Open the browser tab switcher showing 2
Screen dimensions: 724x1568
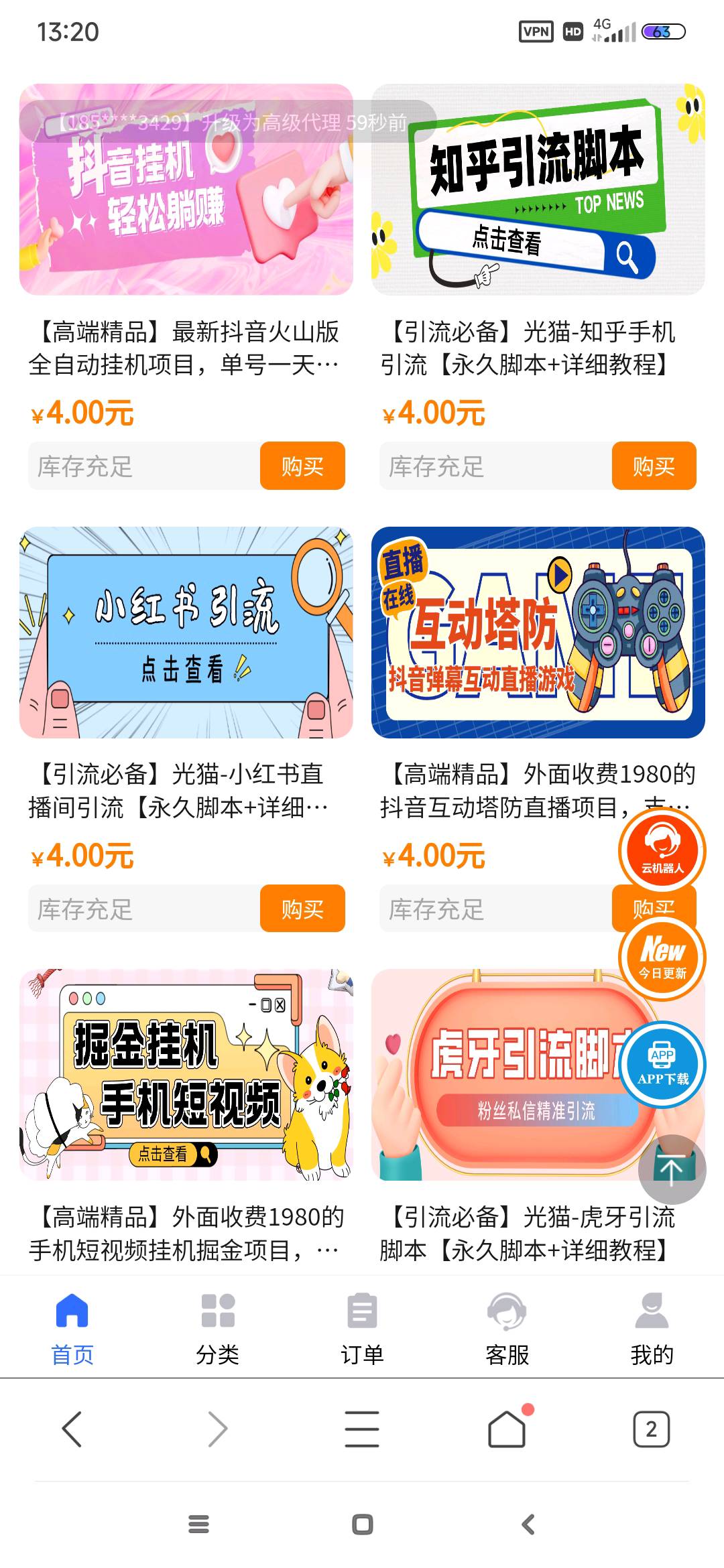click(651, 1429)
